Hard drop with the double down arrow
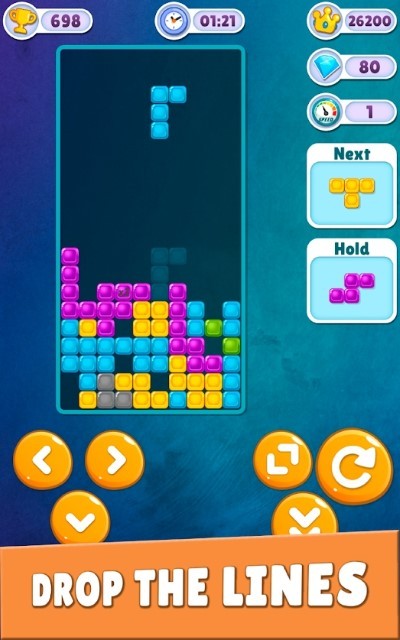The image size is (400, 640). point(305,515)
